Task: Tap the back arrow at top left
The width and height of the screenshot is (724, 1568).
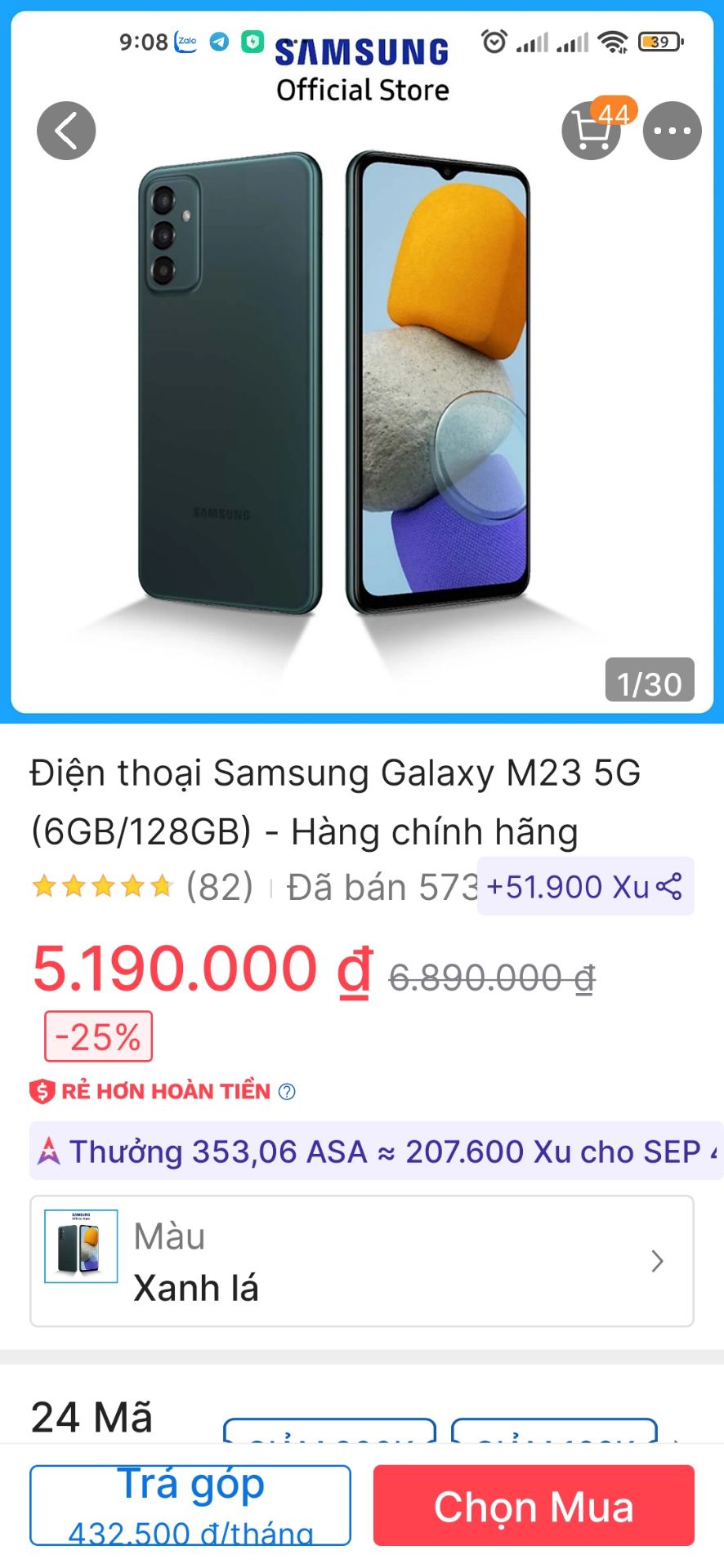Action: point(66,130)
